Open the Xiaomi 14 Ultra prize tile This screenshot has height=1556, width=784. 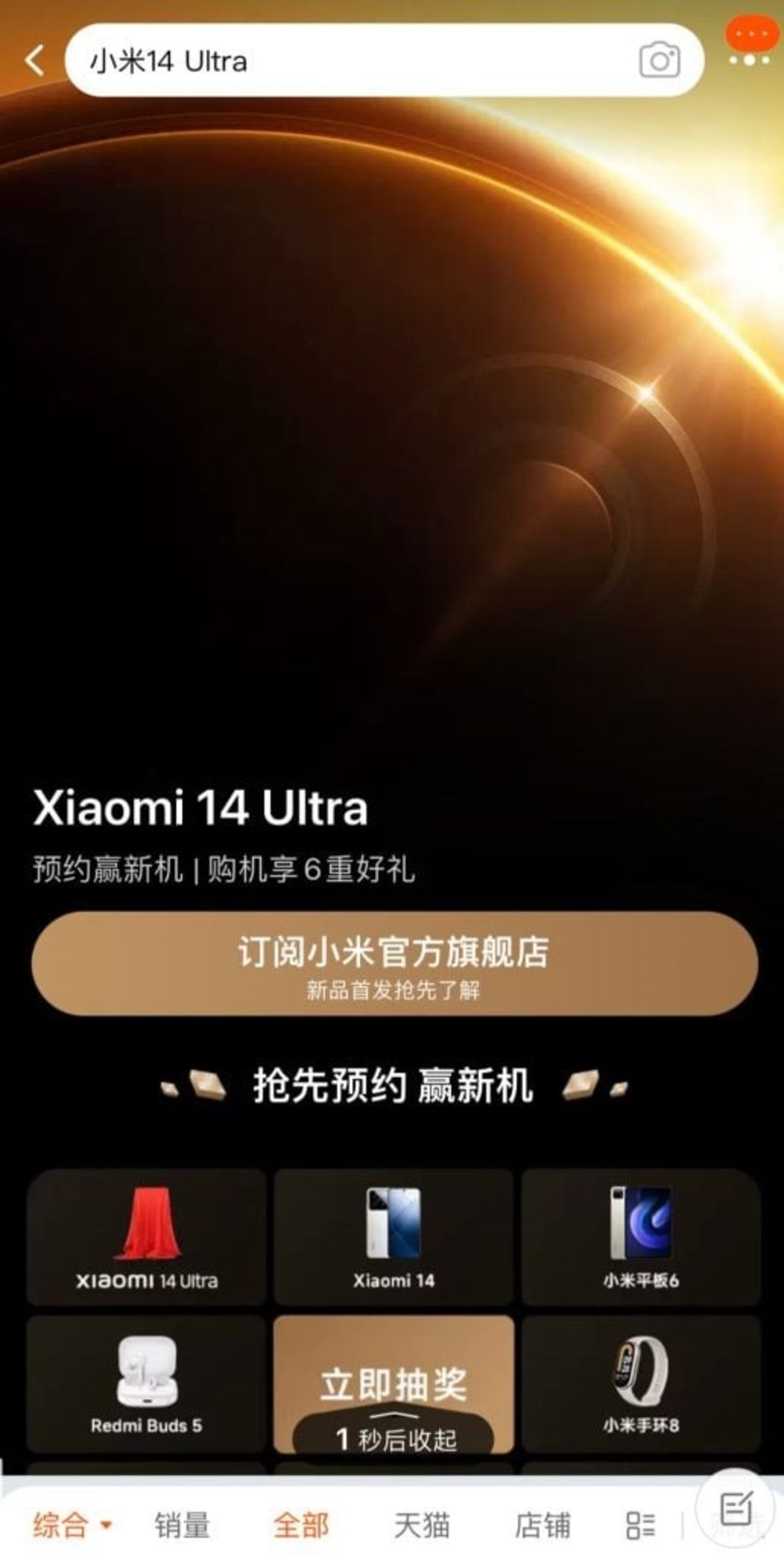pos(147,1237)
